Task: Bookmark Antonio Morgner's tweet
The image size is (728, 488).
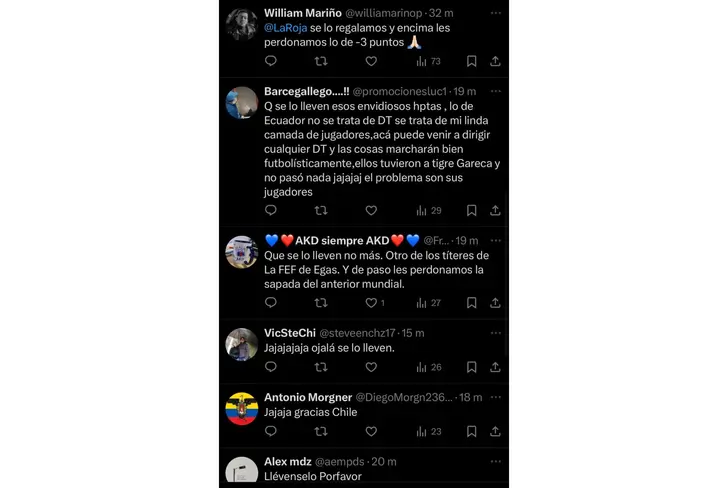Action: [x=471, y=431]
